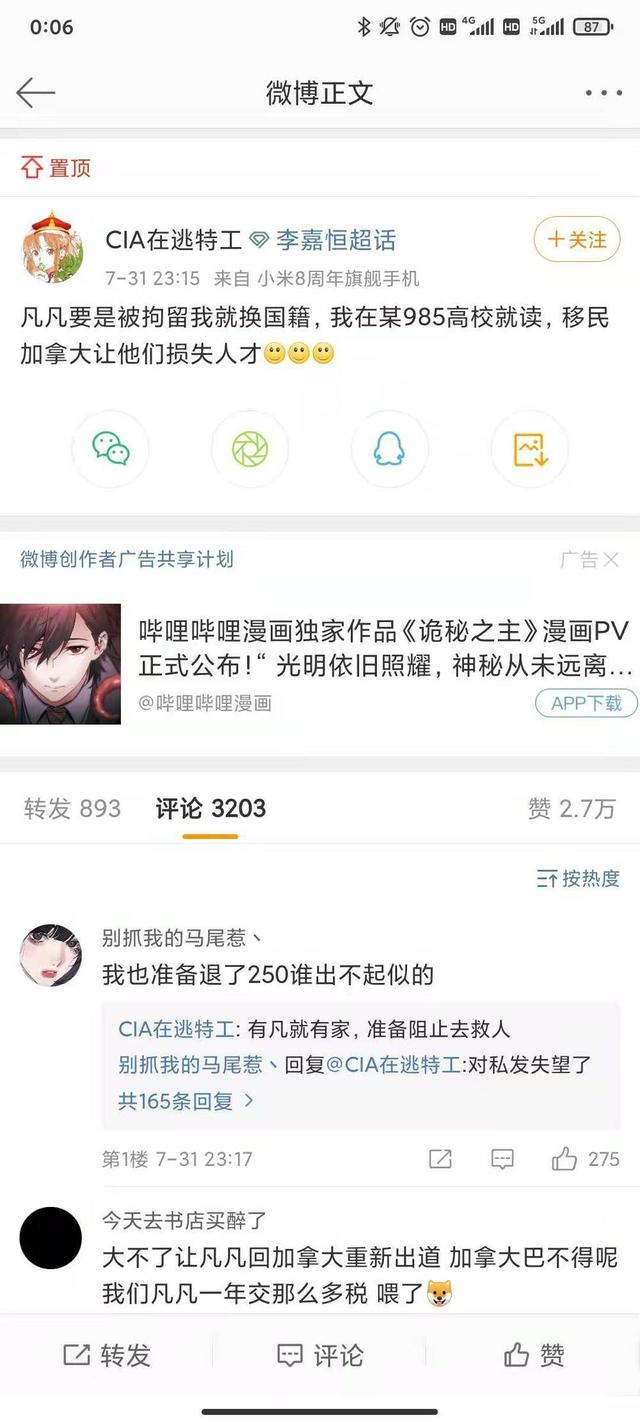Share the post to QQ
Image resolution: width=640 pixels, height=1422 pixels.
click(389, 449)
